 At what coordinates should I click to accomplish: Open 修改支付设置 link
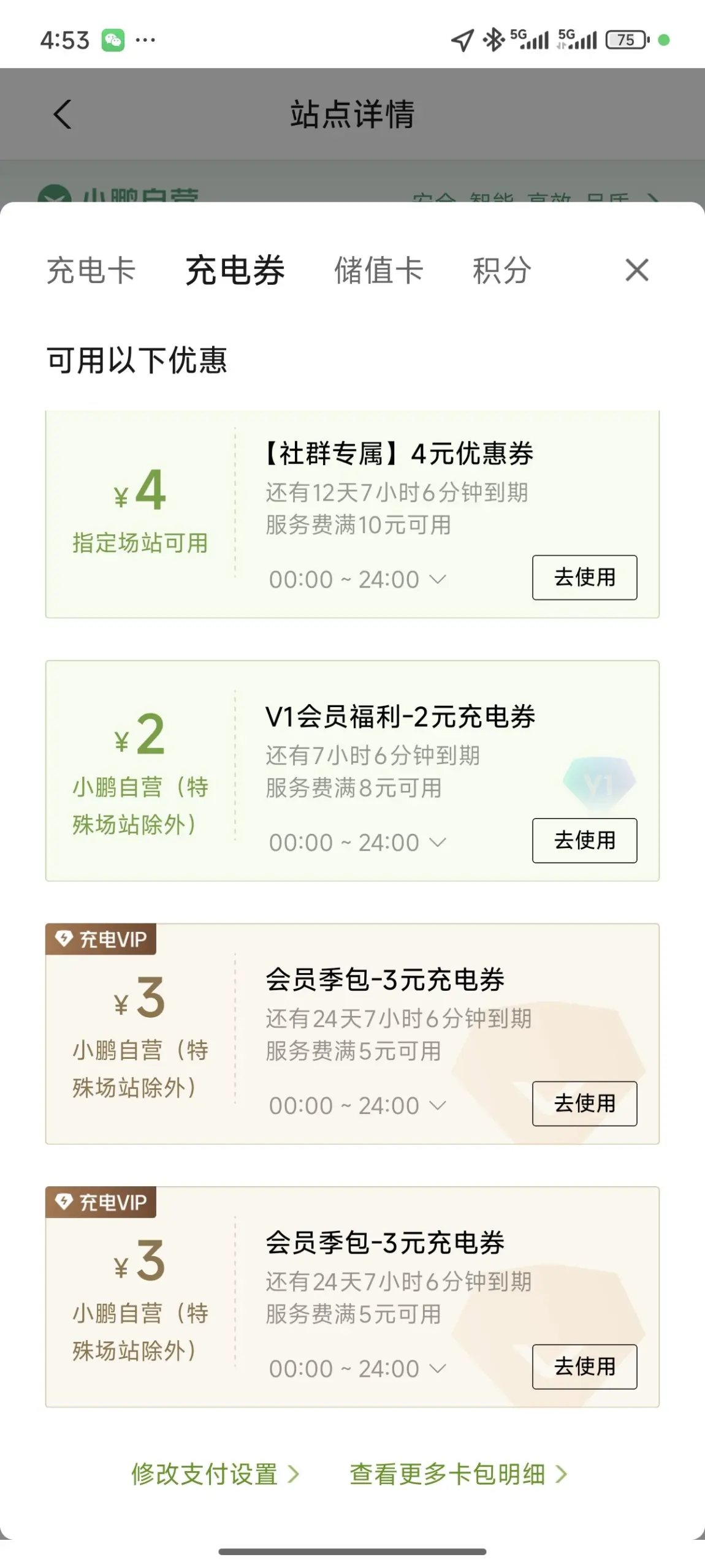pos(215,1474)
